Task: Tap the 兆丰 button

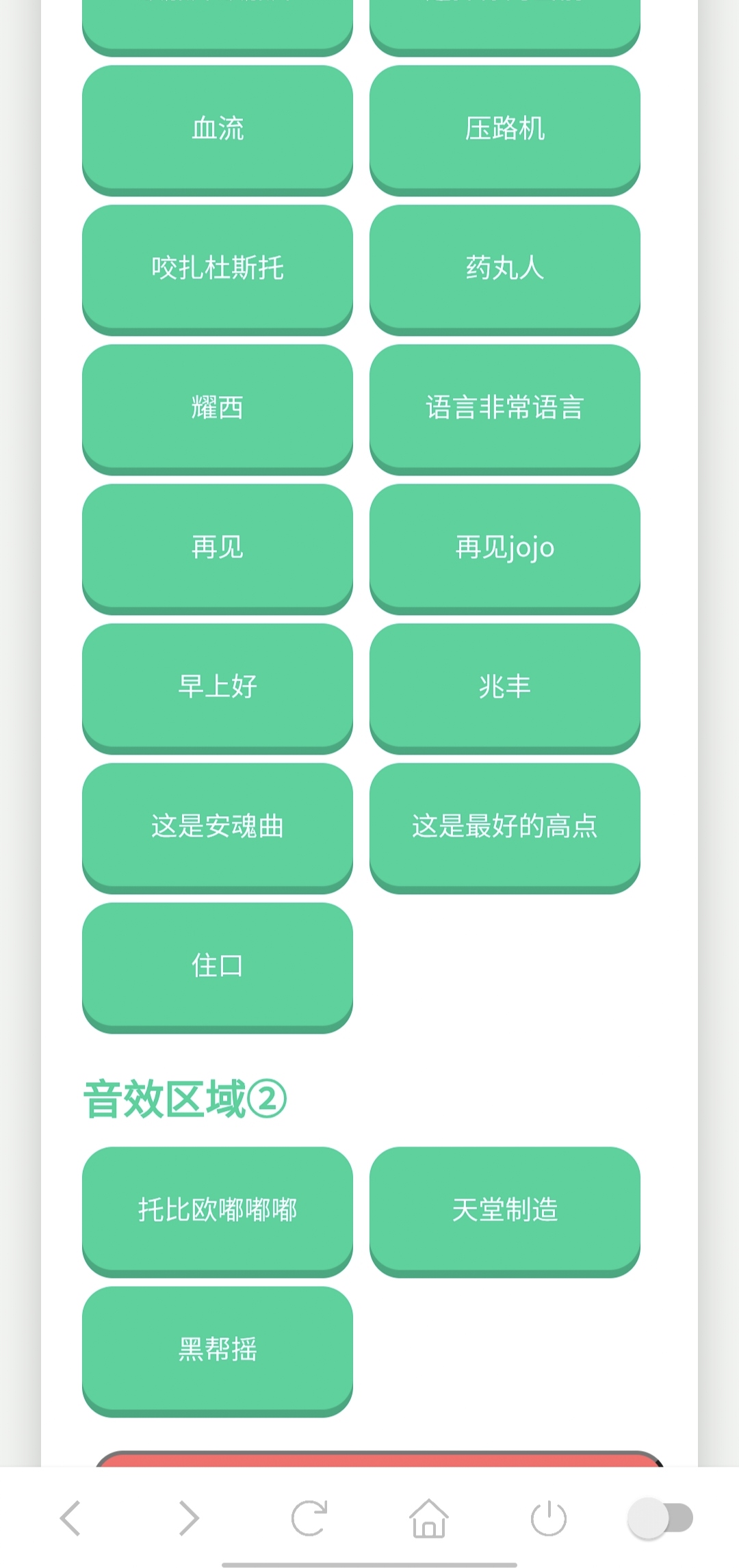Action: (505, 687)
